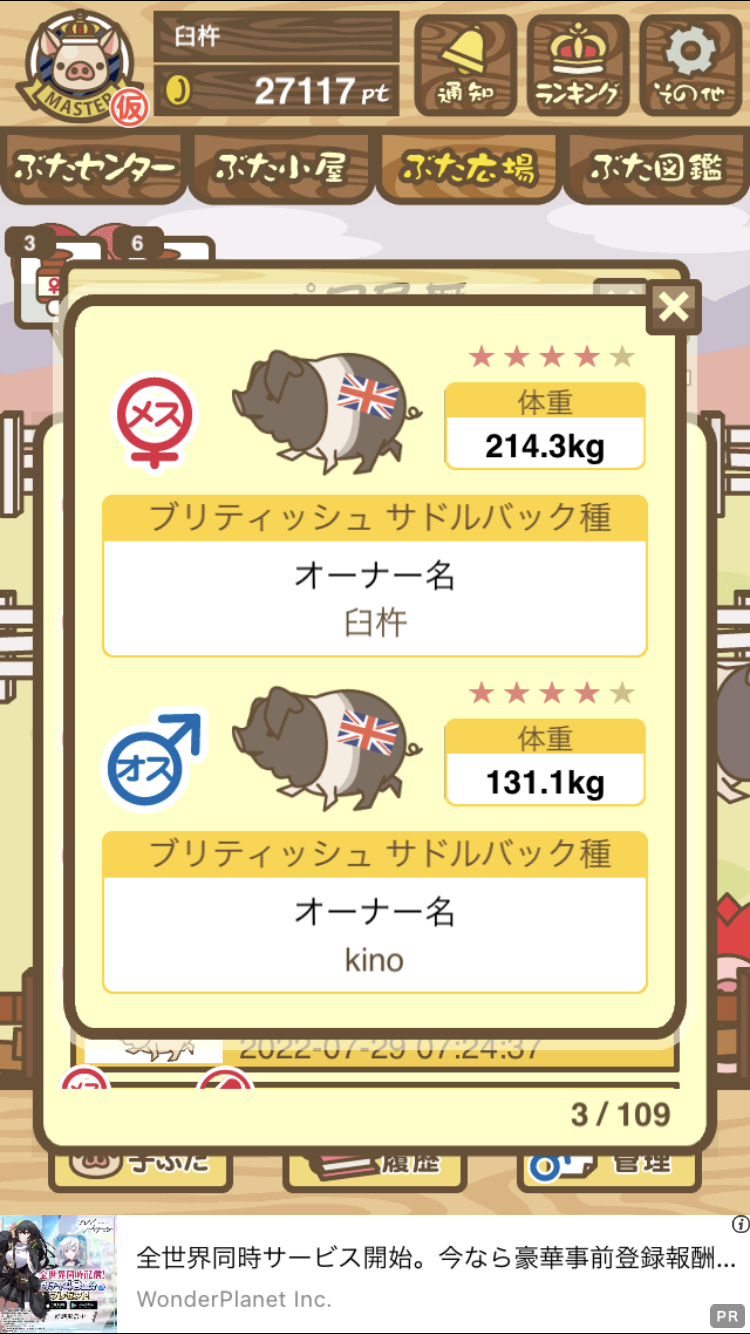Open the ランキング crown button
750x1334 pixels.
(x=577, y=65)
